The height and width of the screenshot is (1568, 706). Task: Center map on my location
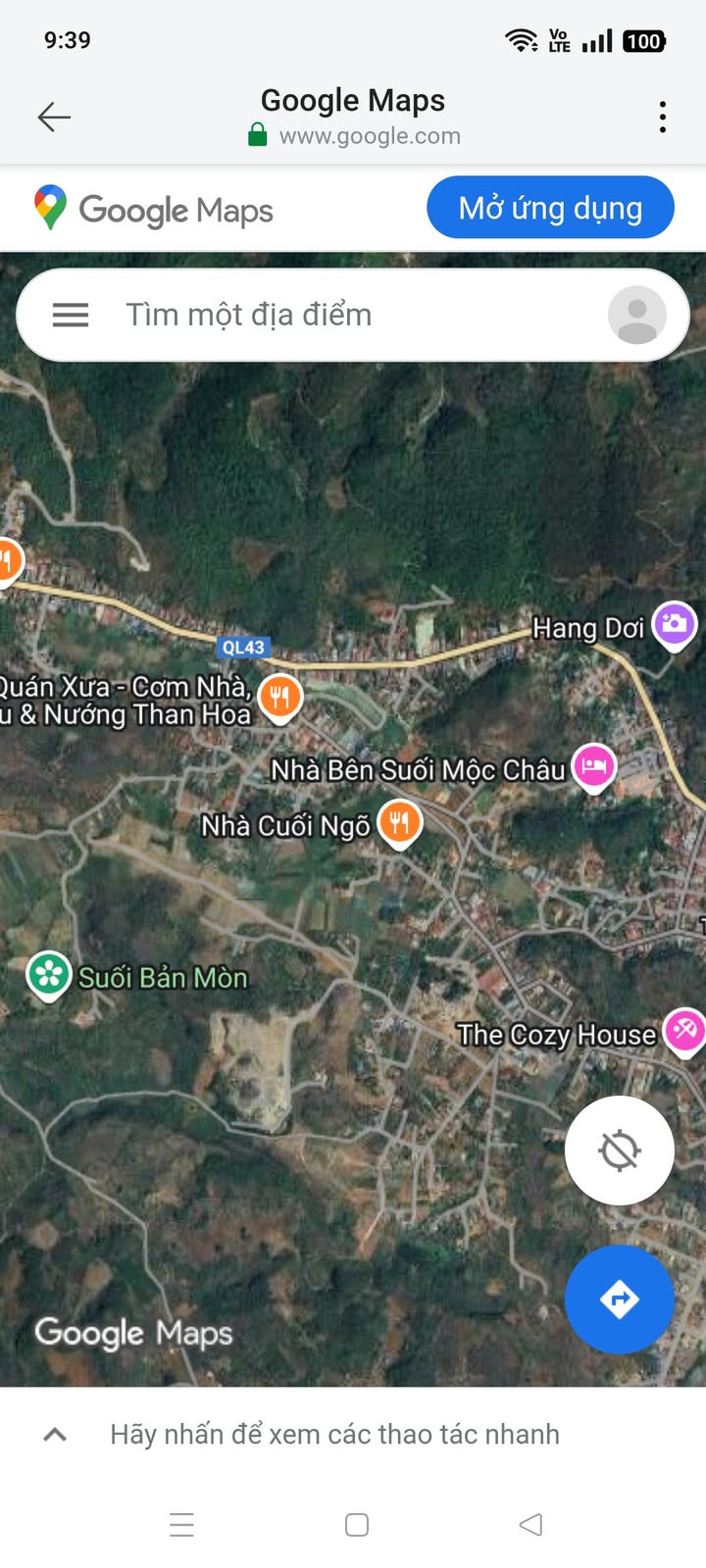(x=620, y=1151)
